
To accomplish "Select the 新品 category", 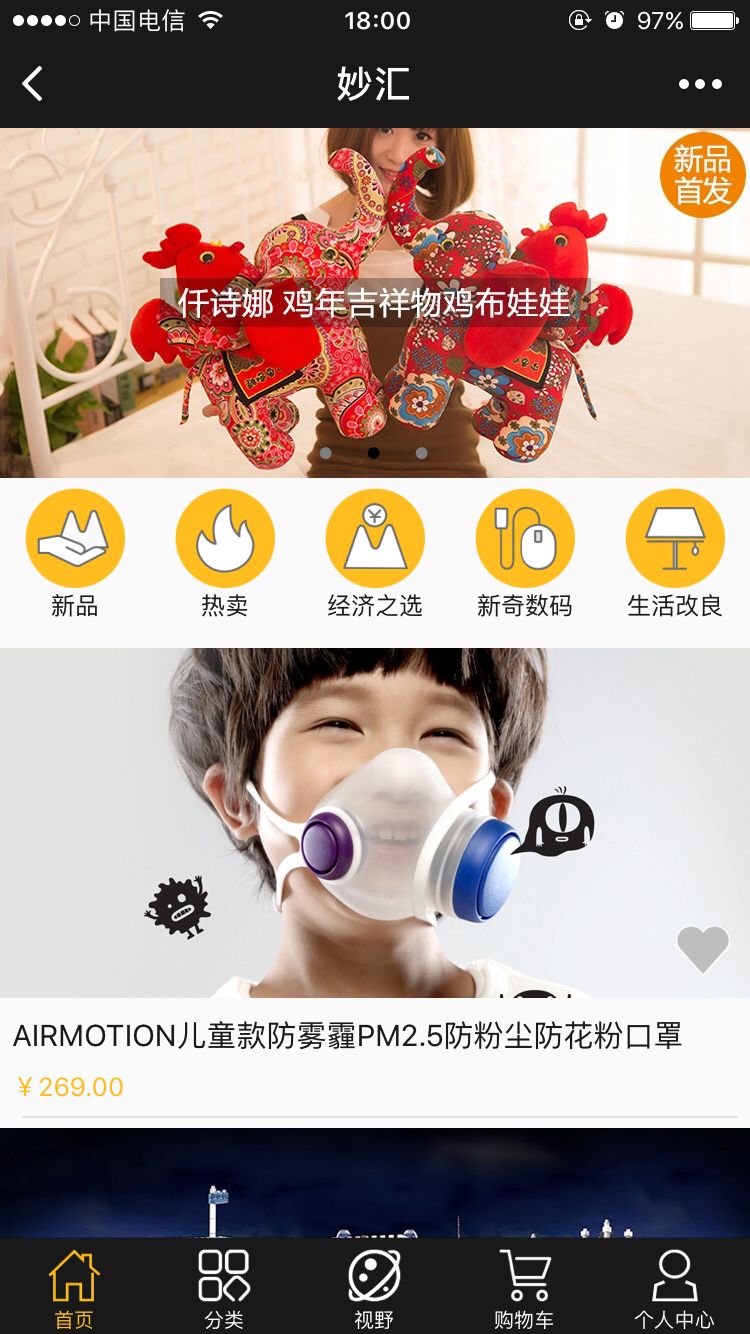I will (x=75, y=554).
